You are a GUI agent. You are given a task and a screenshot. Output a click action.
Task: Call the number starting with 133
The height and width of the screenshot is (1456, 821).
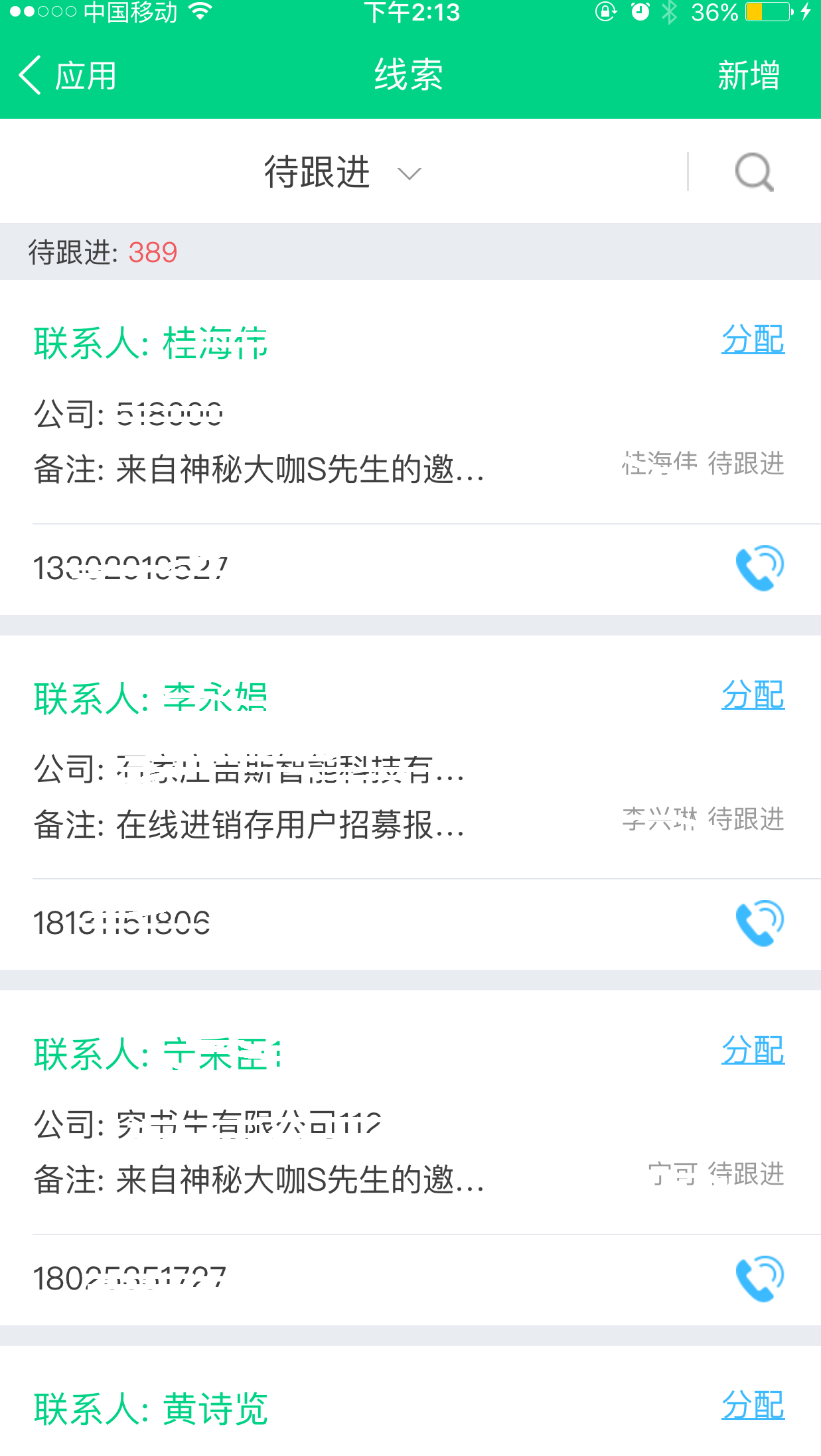[x=759, y=568]
